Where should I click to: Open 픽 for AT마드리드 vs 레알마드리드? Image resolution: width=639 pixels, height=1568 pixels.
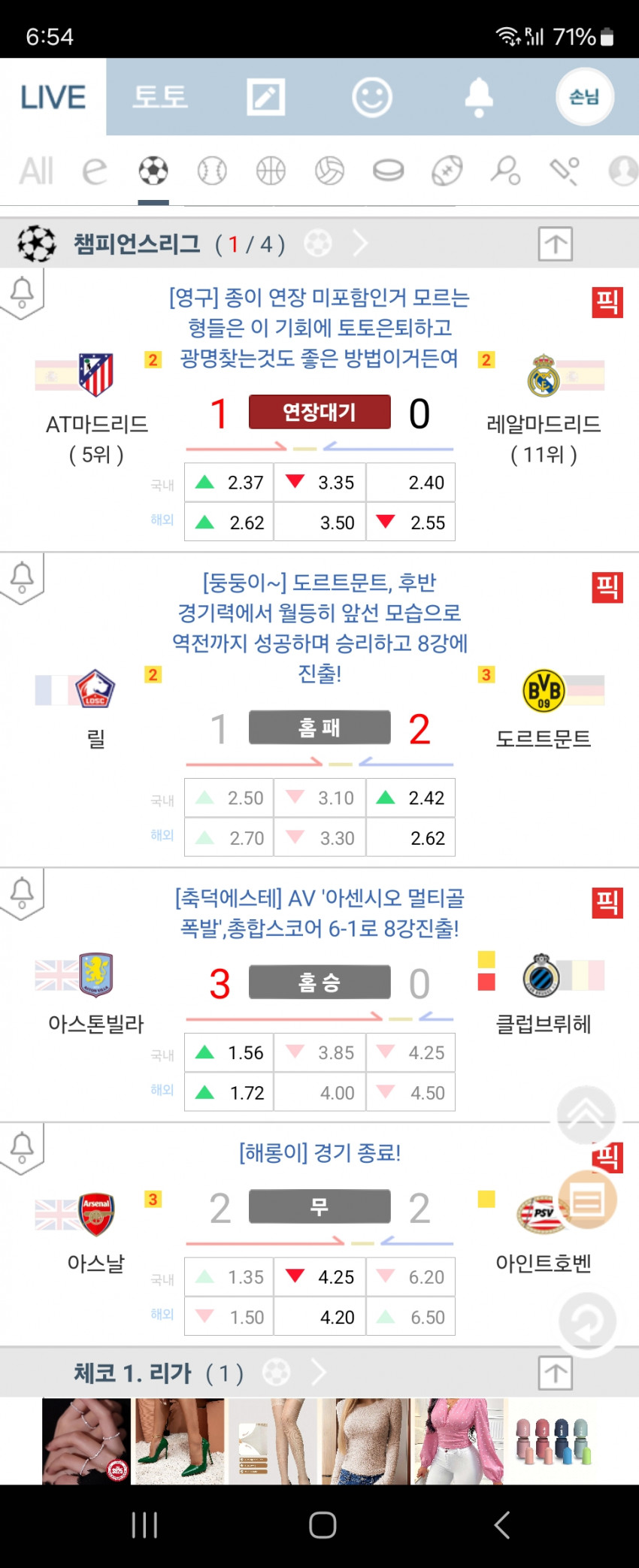point(607,302)
